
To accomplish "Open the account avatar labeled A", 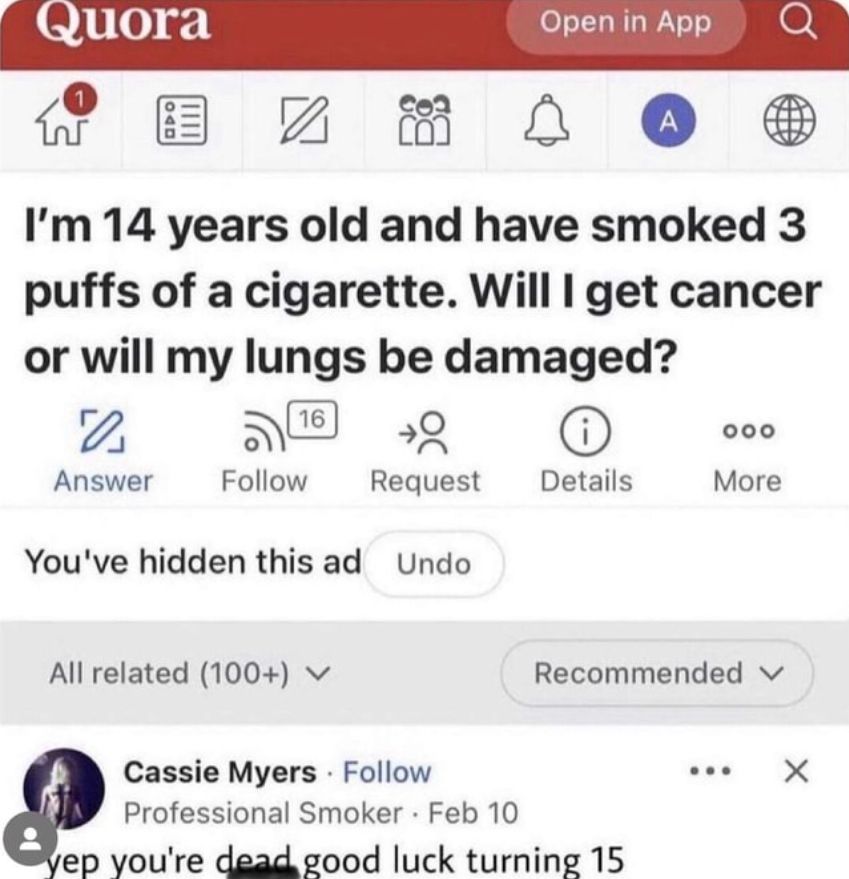I will point(669,121).
